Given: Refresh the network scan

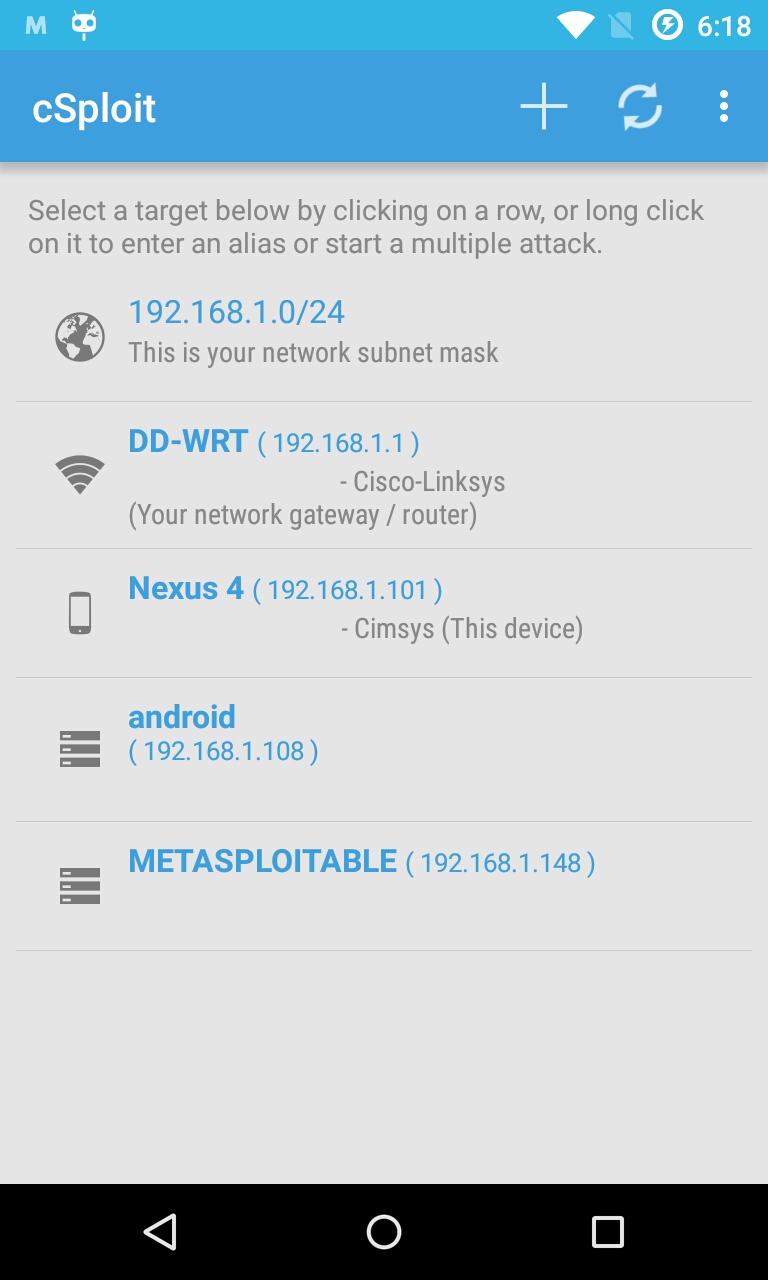Looking at the screenshot, I should point(640,106).
